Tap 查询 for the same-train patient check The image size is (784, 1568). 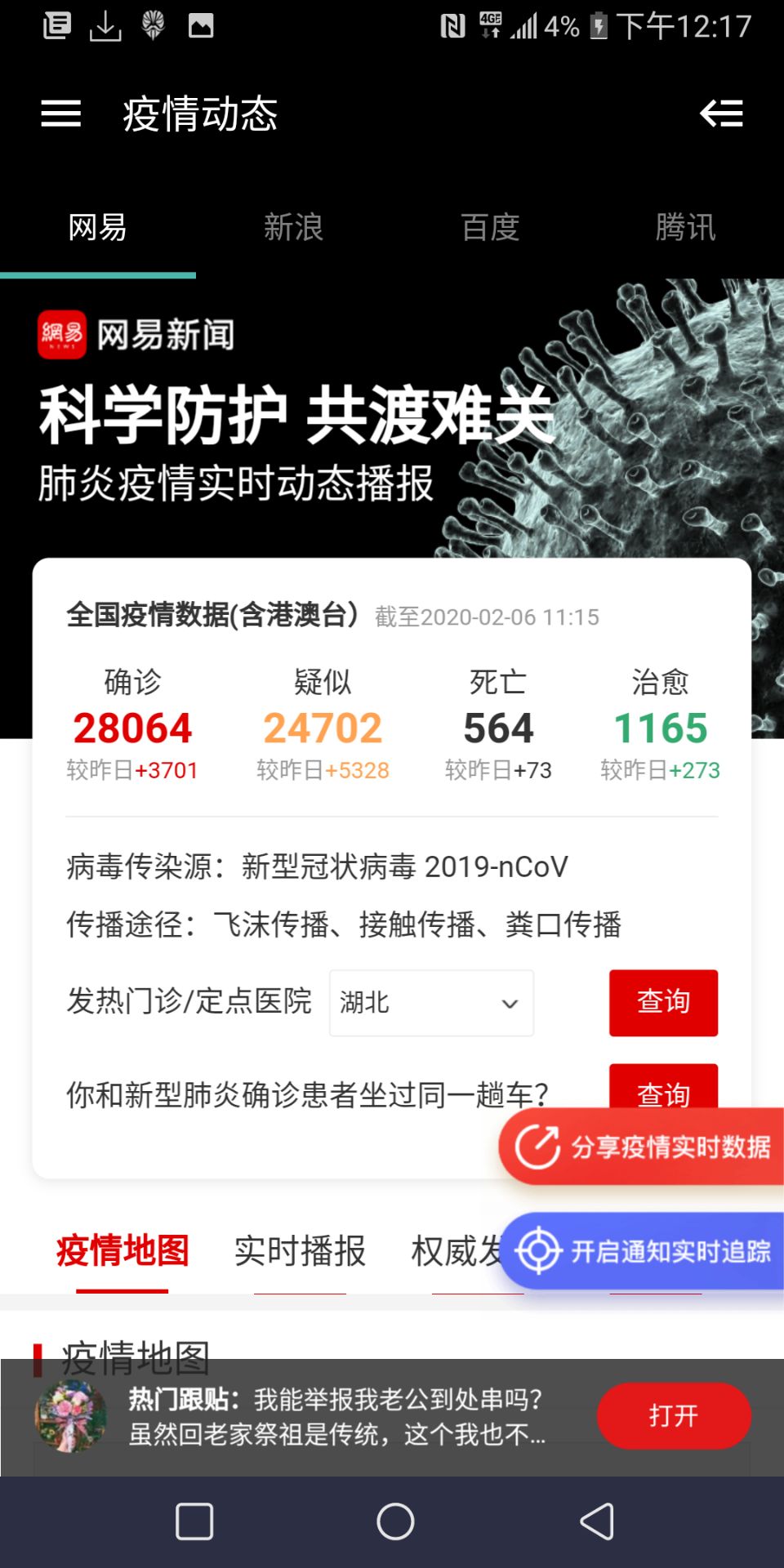(663, 1086)
